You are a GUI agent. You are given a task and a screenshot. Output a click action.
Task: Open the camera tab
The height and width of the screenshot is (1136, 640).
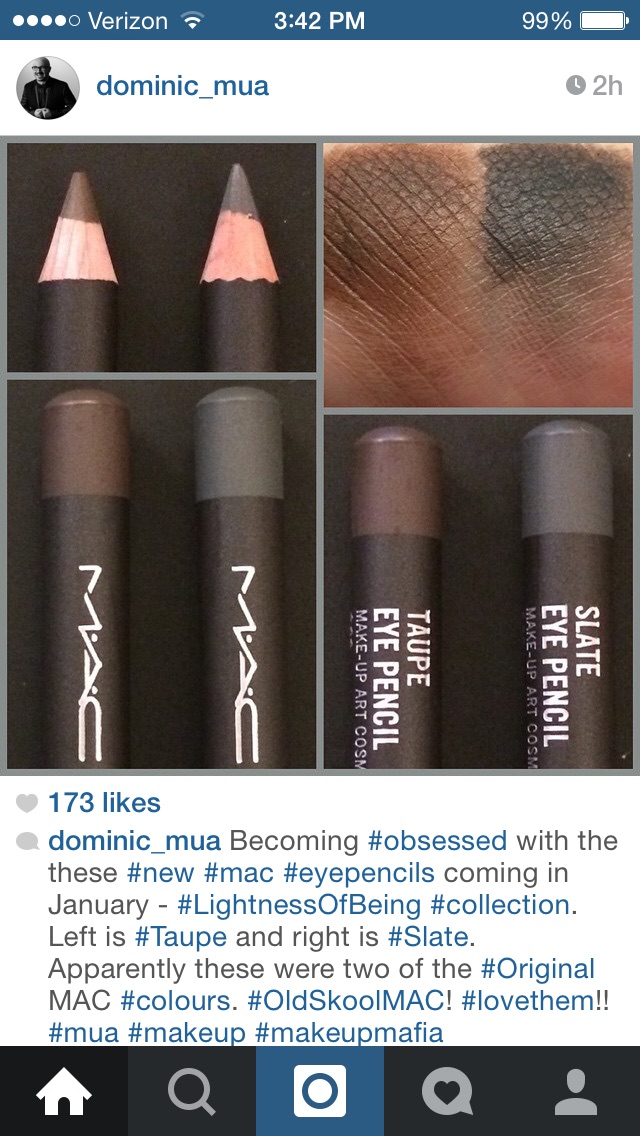(320, 1091)
